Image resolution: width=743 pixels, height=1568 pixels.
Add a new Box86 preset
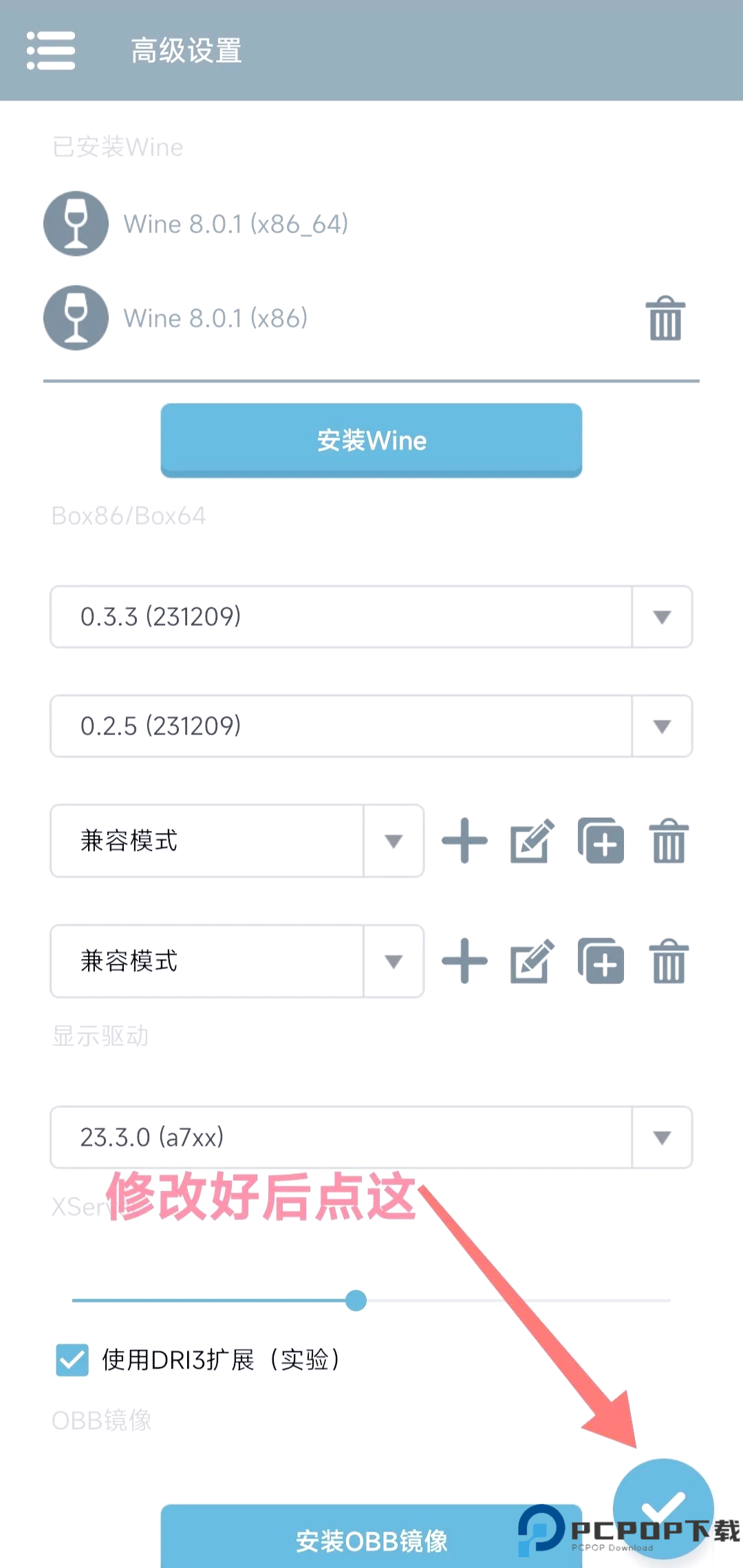(x=464, y=840)
